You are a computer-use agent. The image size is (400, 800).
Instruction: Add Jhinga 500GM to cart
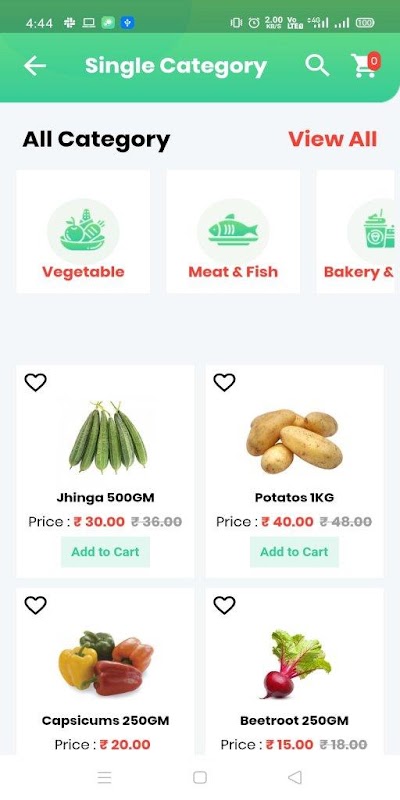[105, 552]
